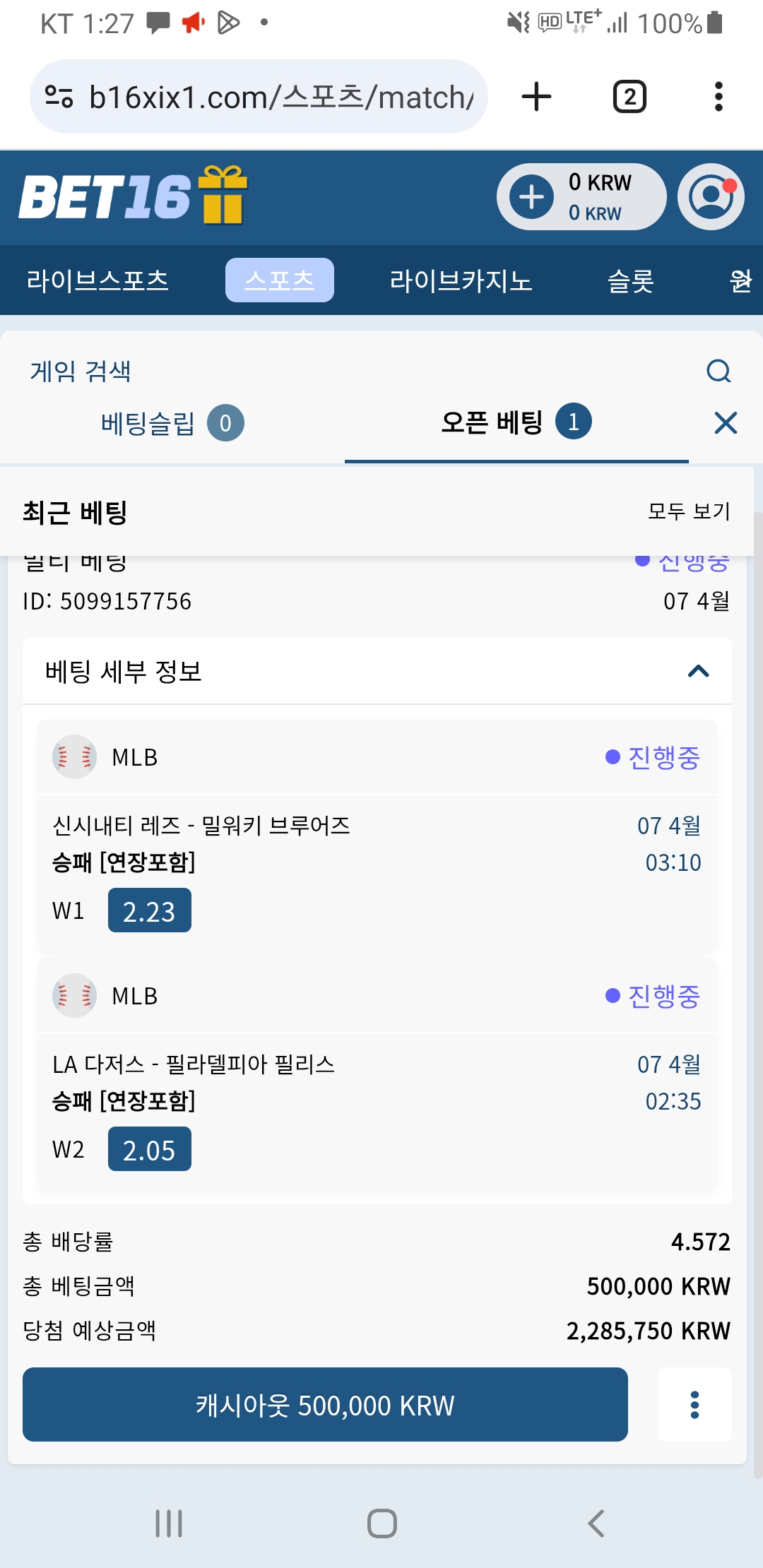Open the browser overflow menu

pos(718,97)
